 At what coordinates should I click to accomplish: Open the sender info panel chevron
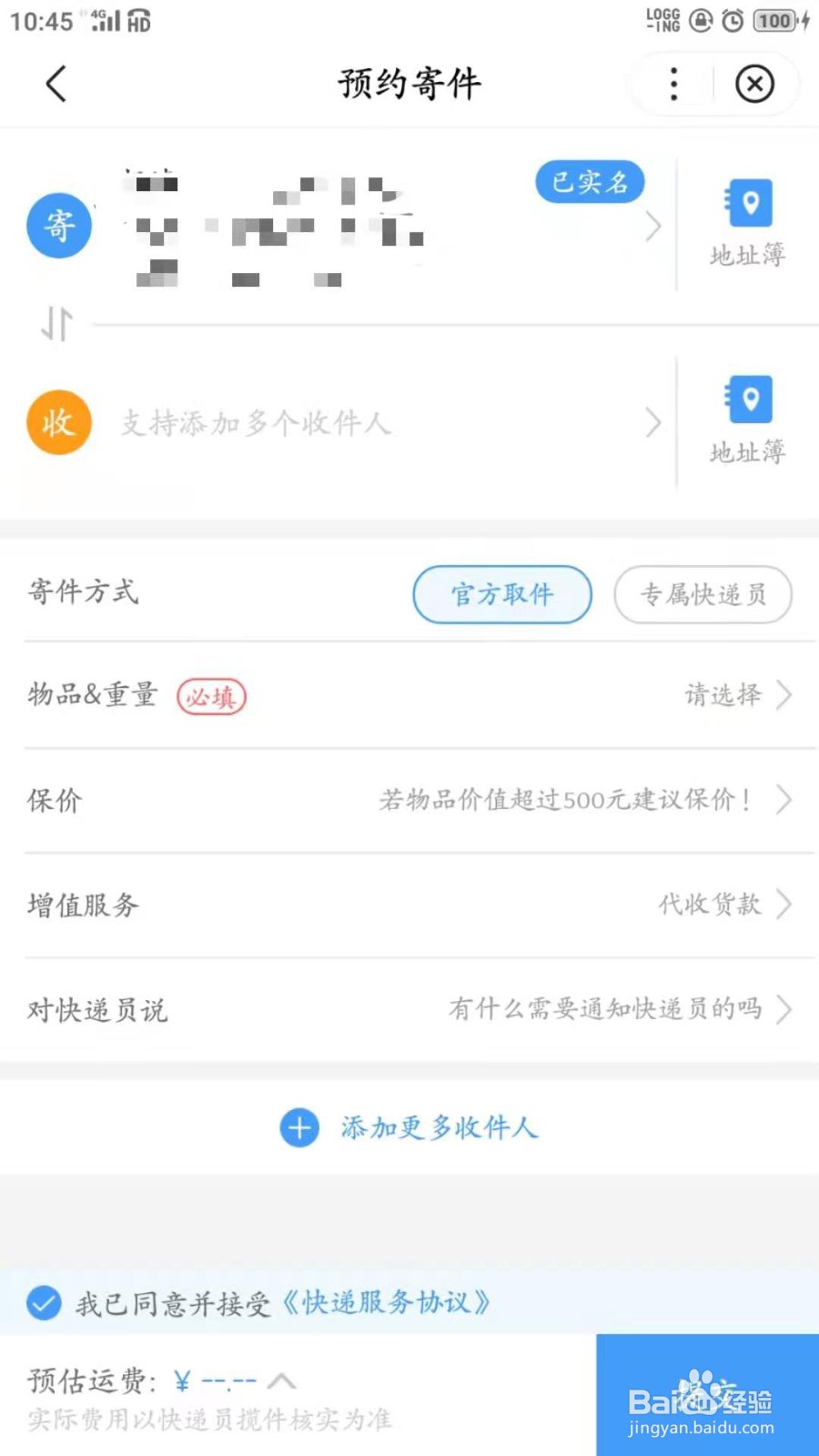point(652,226)
